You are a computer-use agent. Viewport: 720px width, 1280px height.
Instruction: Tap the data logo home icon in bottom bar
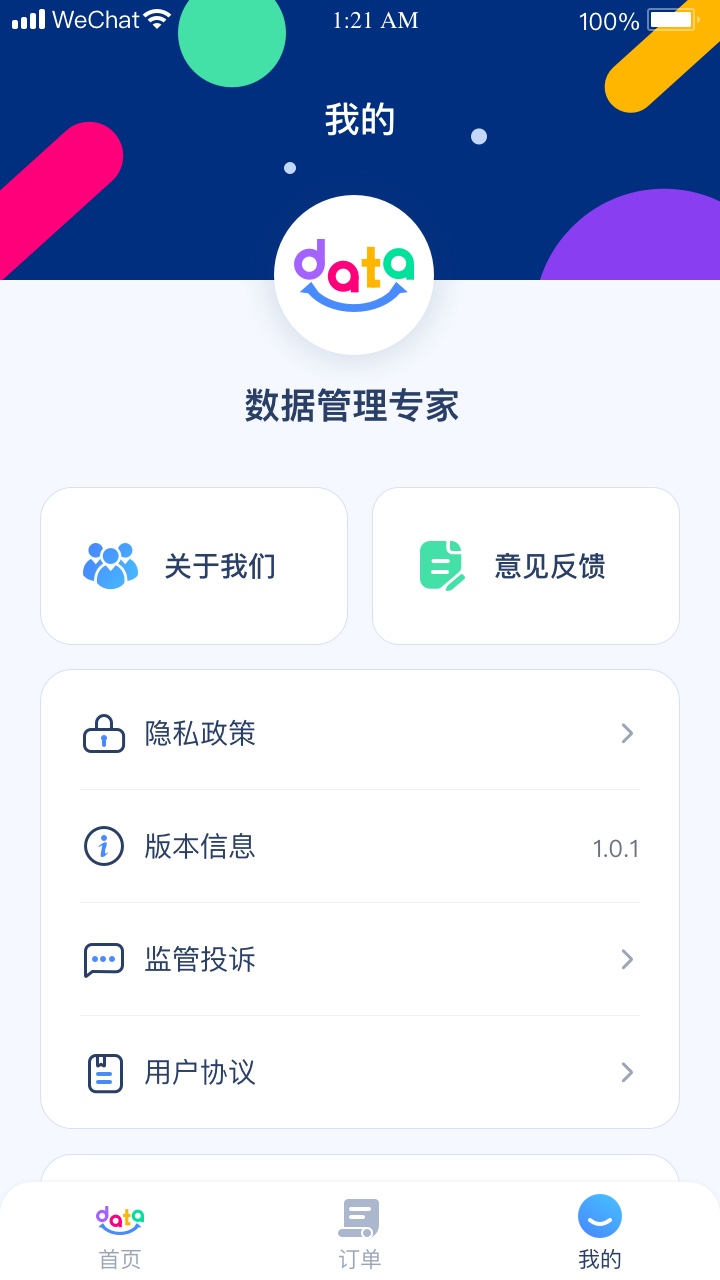tap(119, 1217)
